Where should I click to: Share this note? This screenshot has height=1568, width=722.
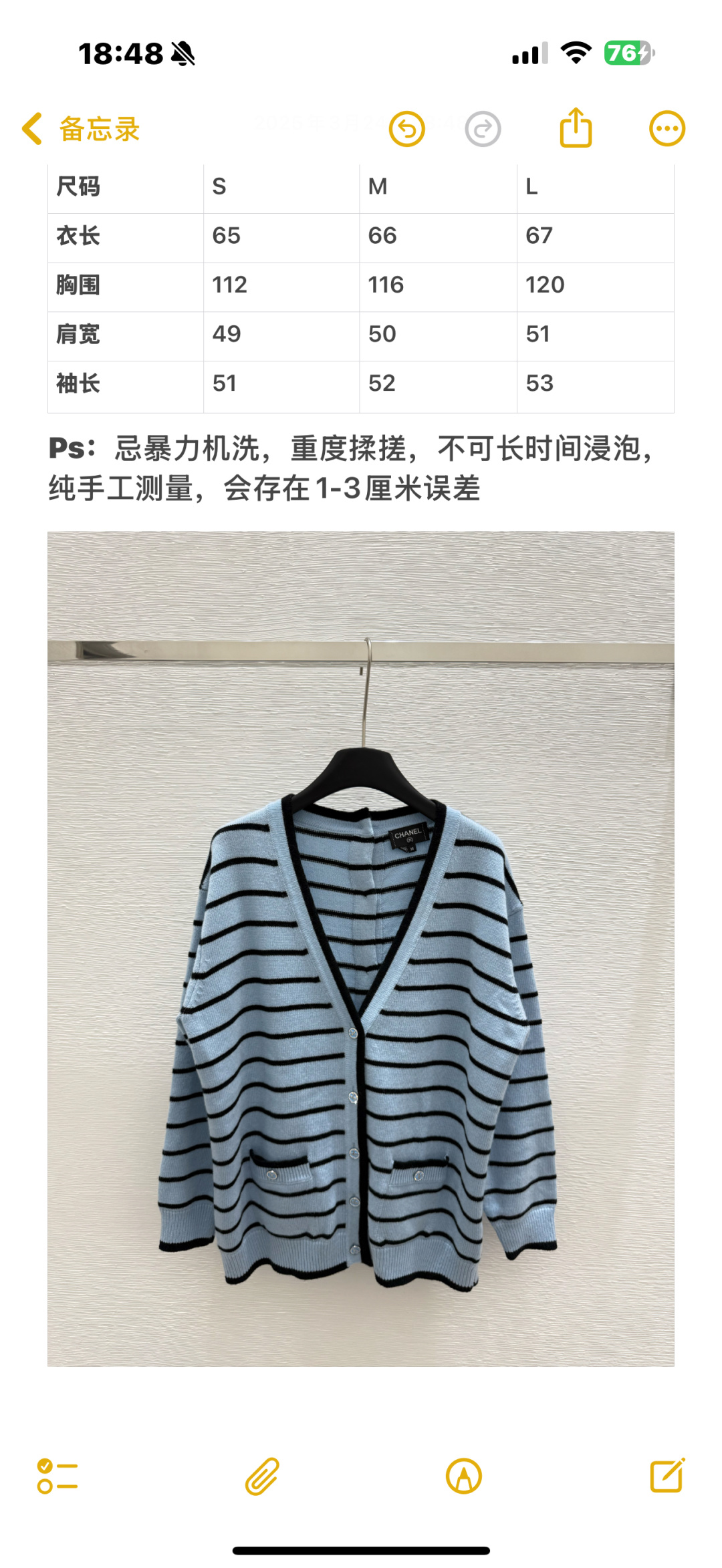tap(576, 127)
